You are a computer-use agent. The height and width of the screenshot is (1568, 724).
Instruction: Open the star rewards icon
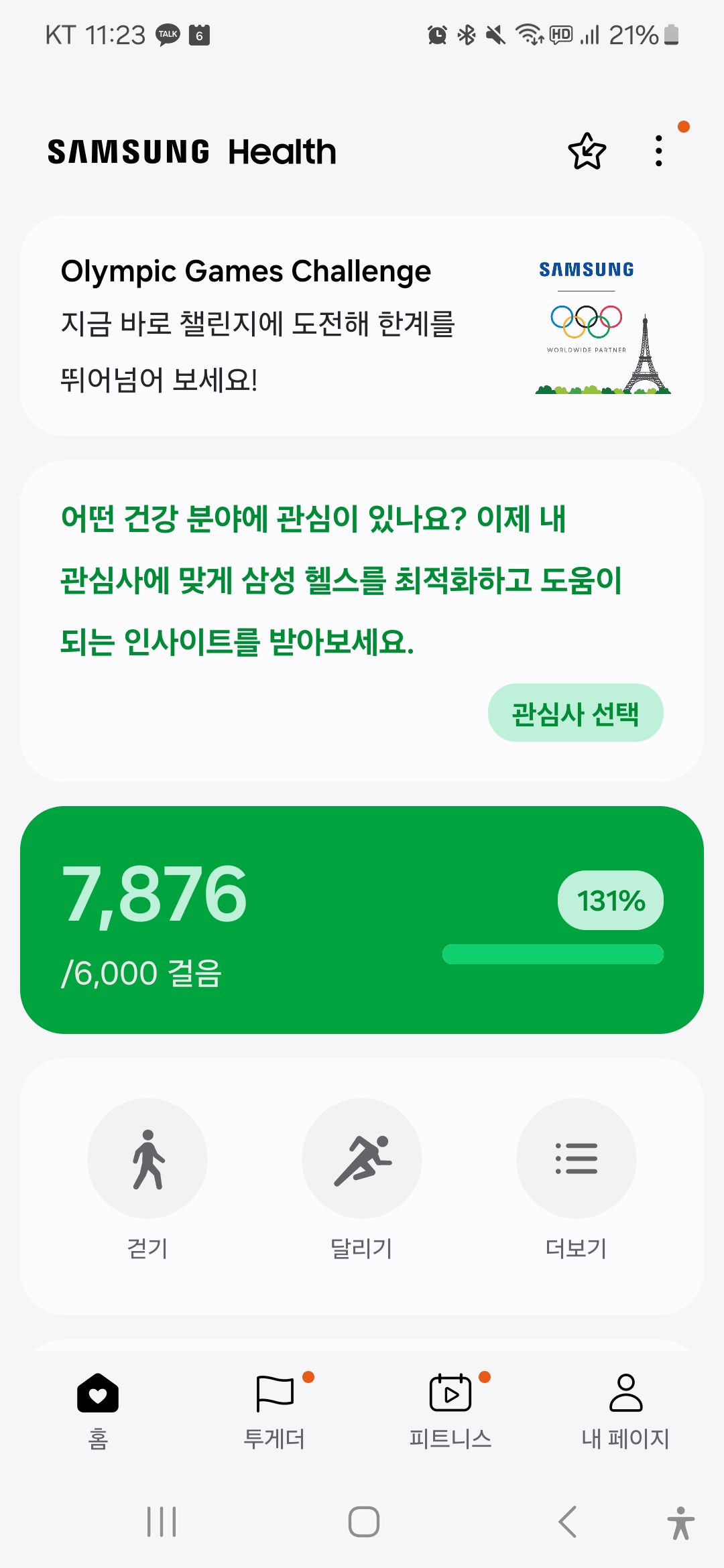[x=587, y=151]
